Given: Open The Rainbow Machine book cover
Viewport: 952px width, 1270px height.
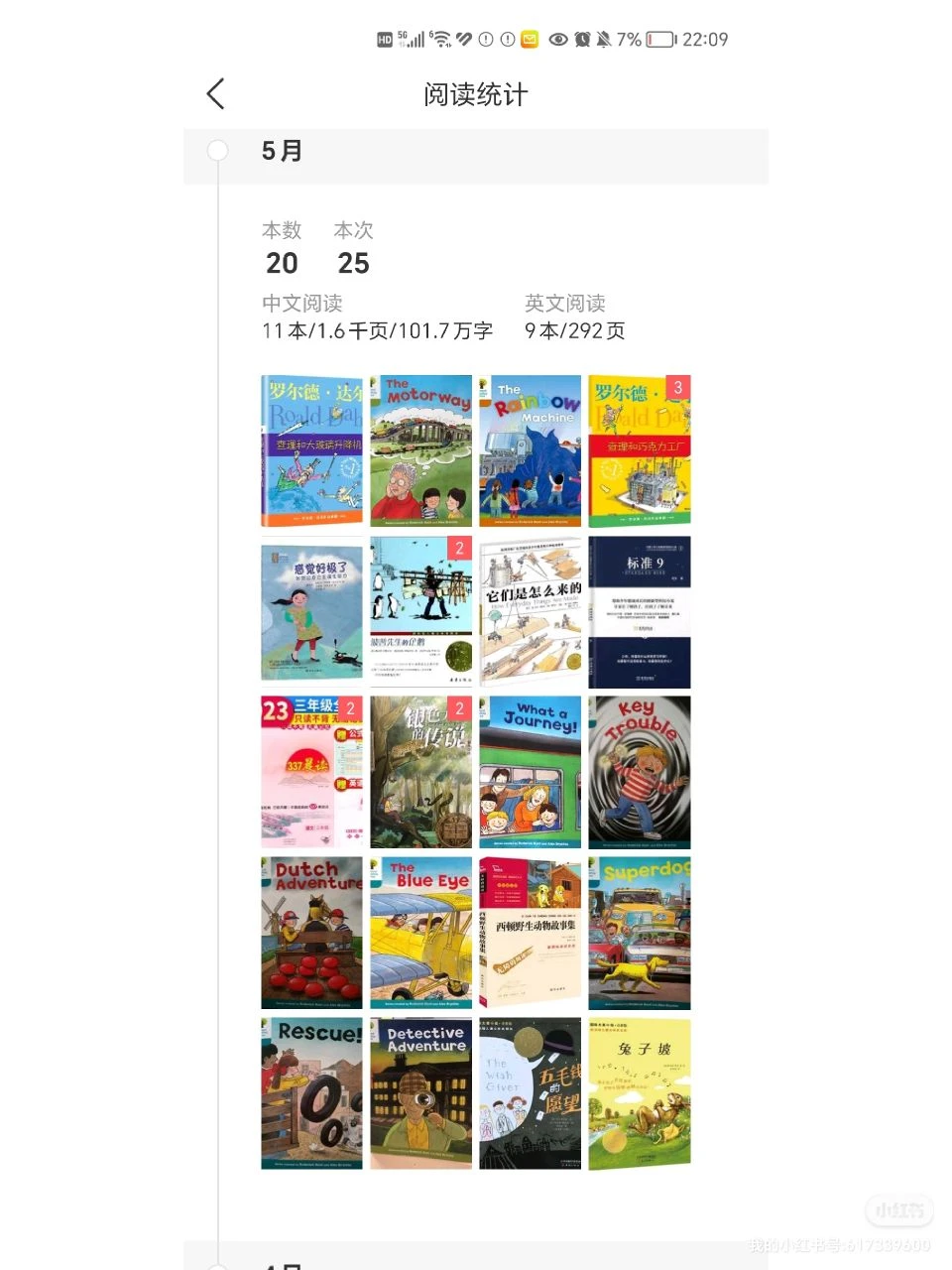Looking at the screenshot, I should (530, 451).
